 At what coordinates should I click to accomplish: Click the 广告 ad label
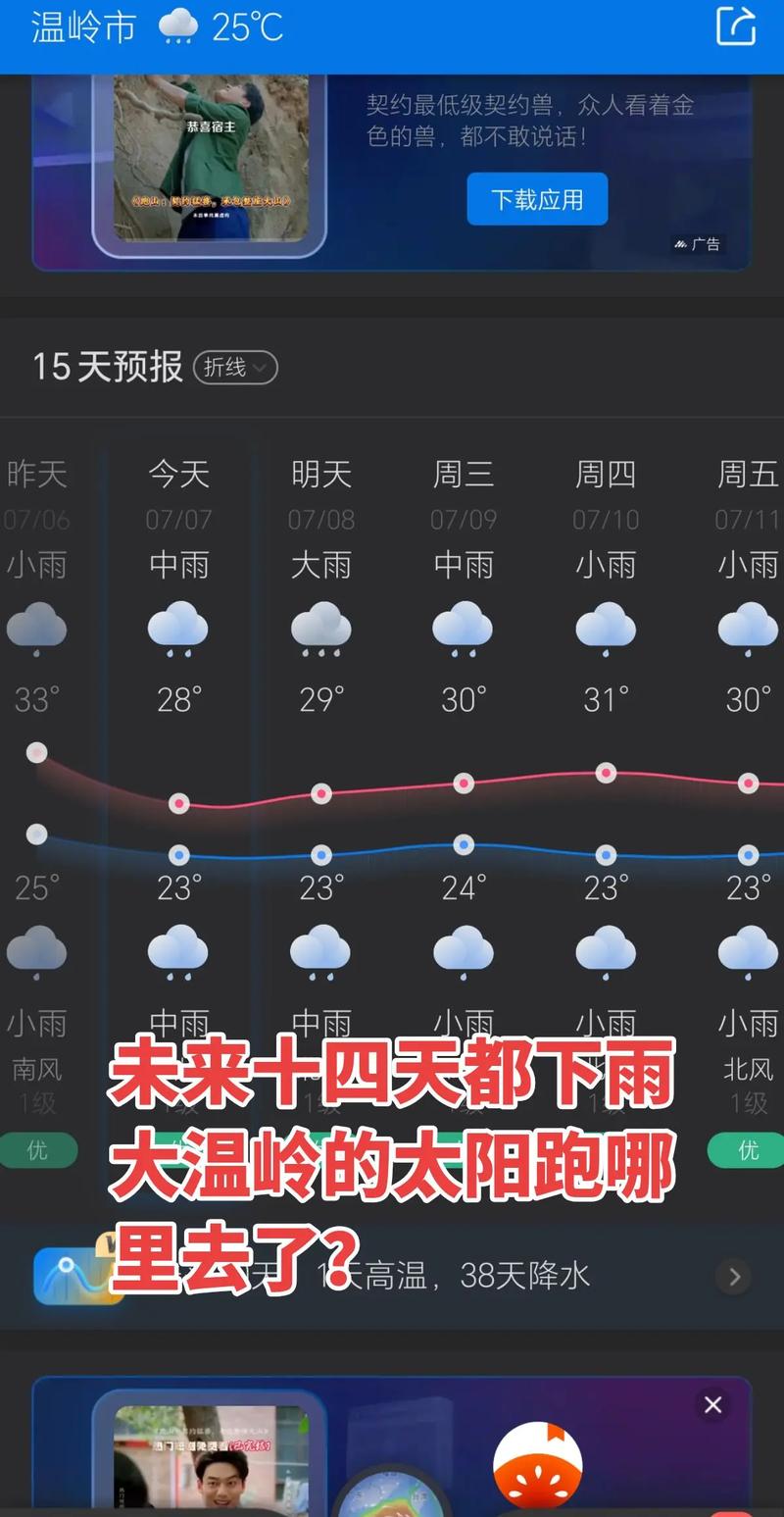coord(698,244)
